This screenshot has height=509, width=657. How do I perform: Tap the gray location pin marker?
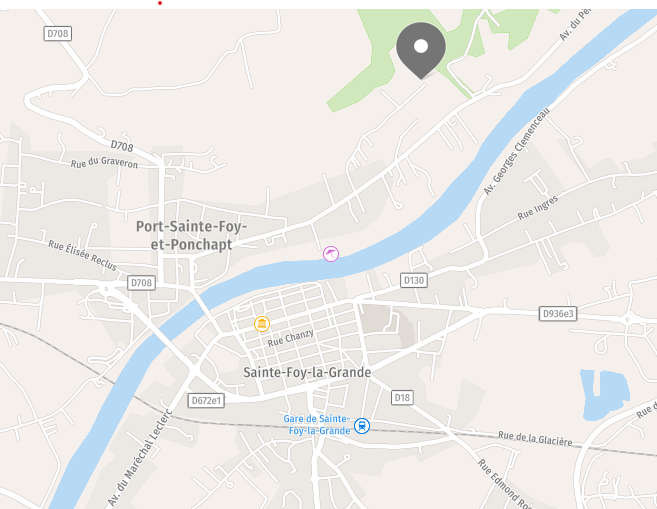(421, 47)
